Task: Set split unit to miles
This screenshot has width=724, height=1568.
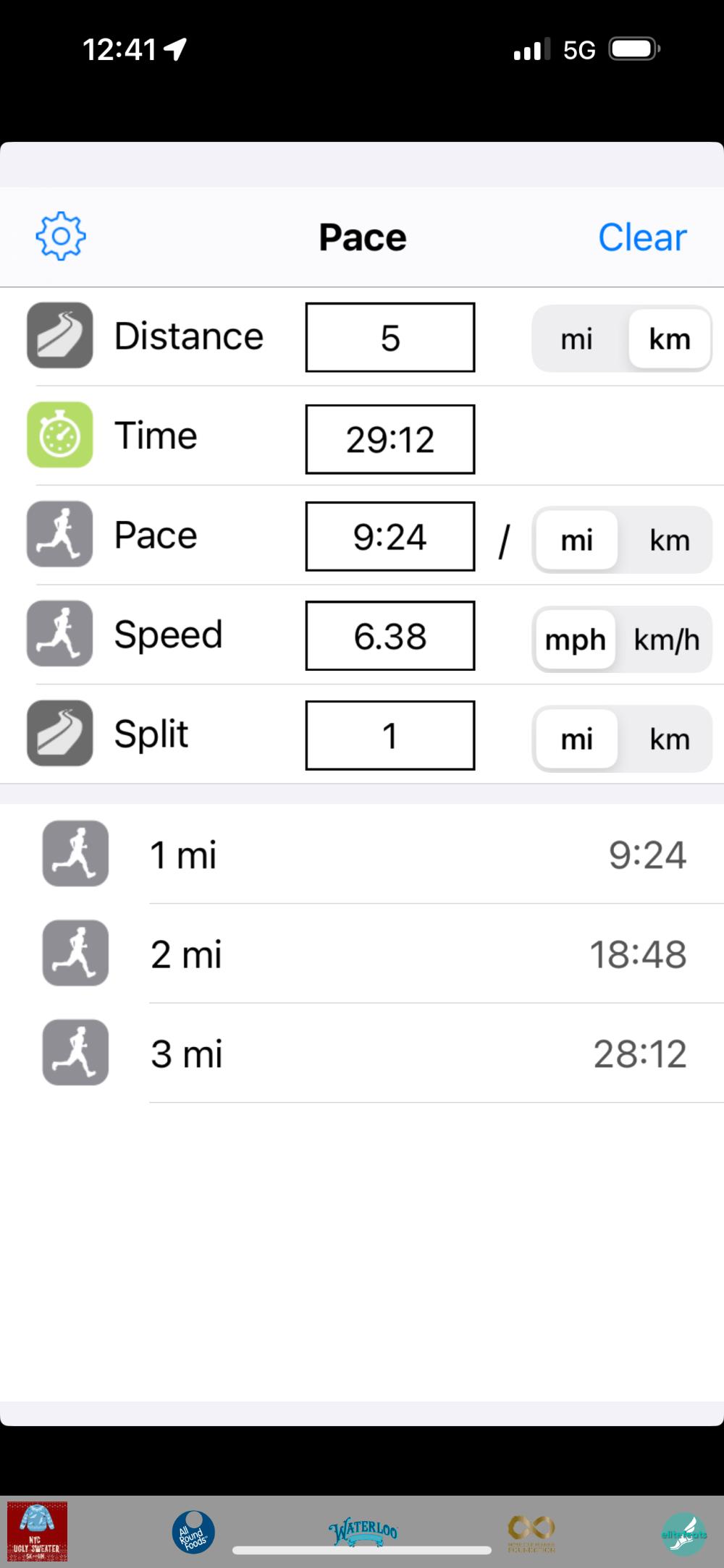Action: [x=577, y=739]
